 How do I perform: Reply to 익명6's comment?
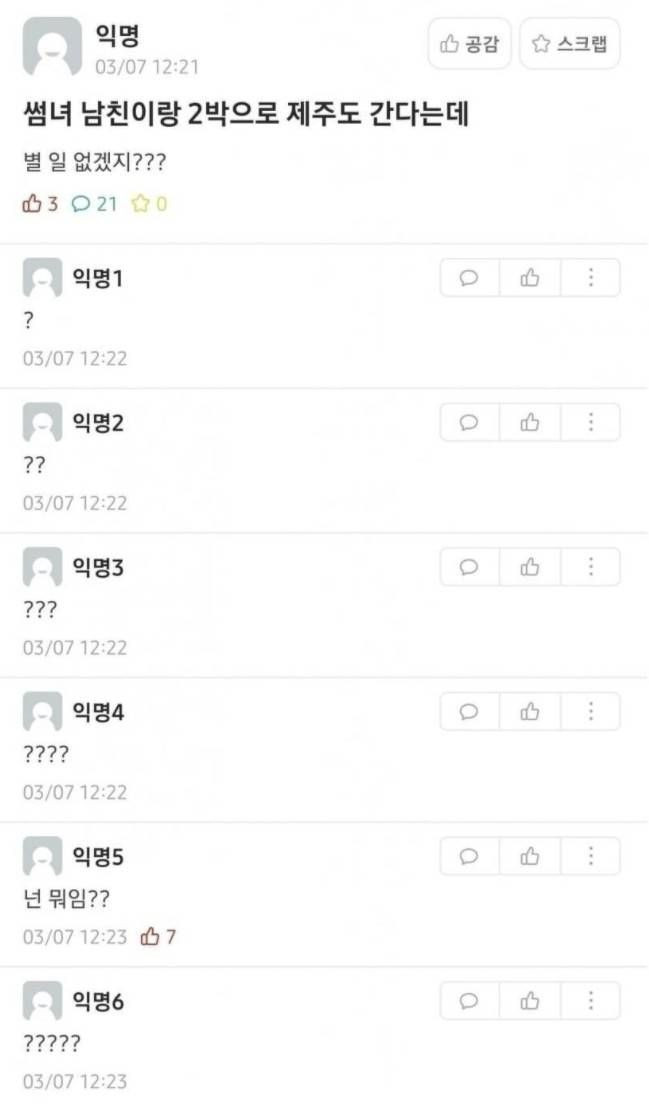pyautogui.click(x=469, y=1001)
